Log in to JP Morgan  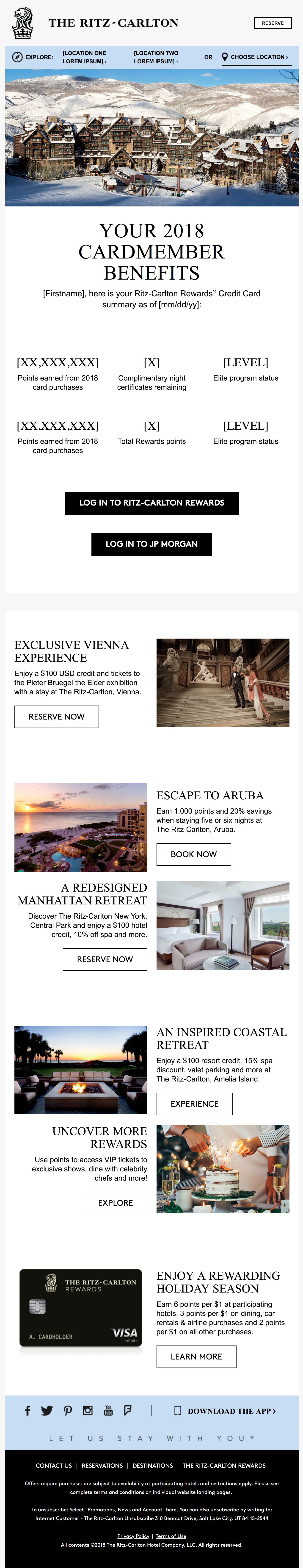pos(151,544)
